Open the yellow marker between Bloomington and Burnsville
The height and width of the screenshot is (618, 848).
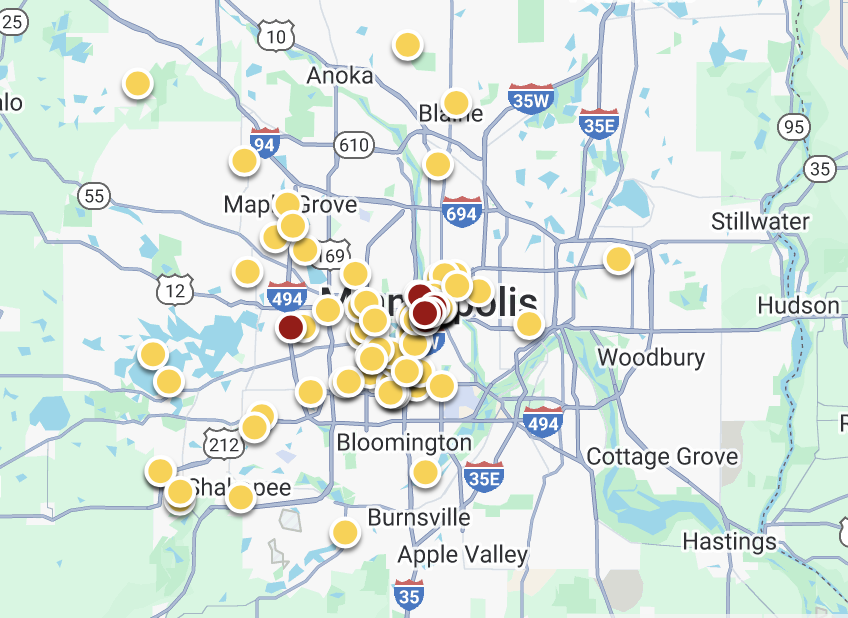click(425, 472)
